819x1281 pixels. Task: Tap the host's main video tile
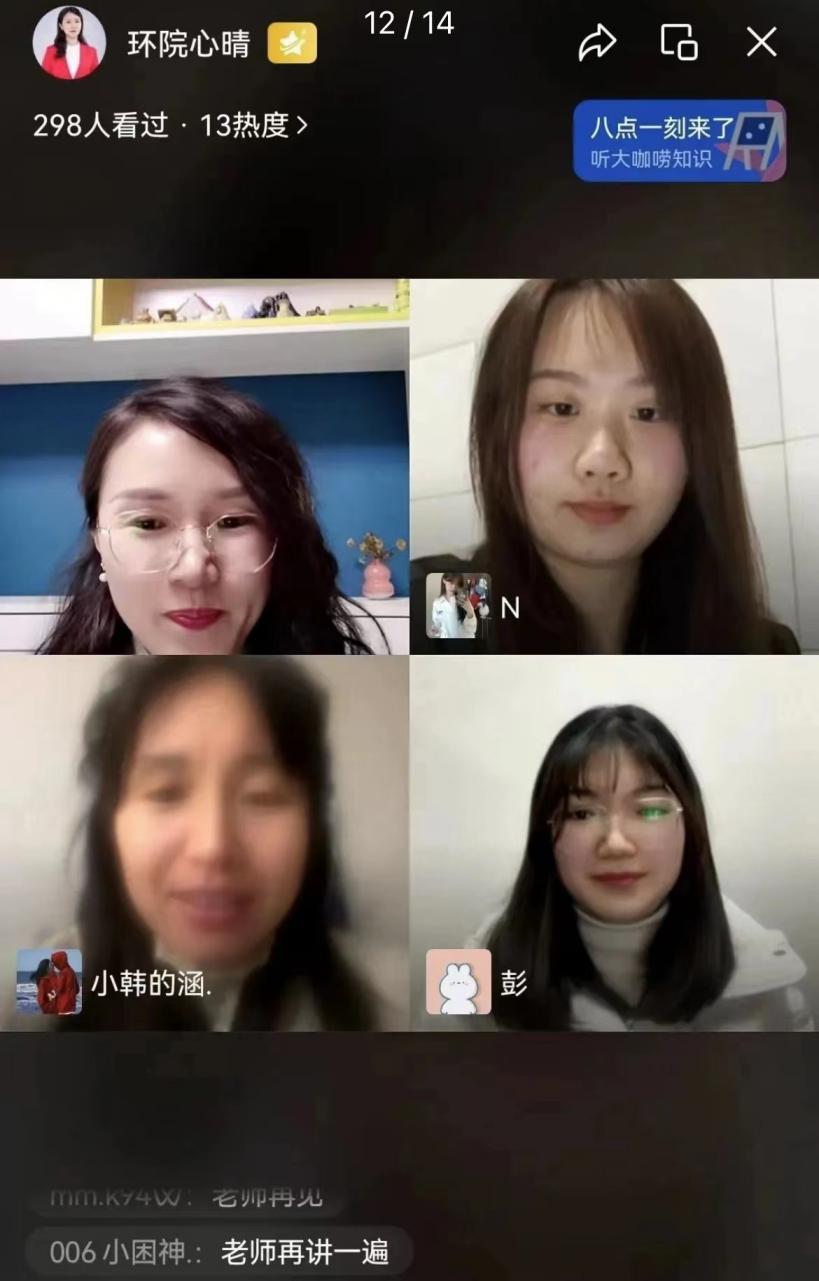[204, 466]
